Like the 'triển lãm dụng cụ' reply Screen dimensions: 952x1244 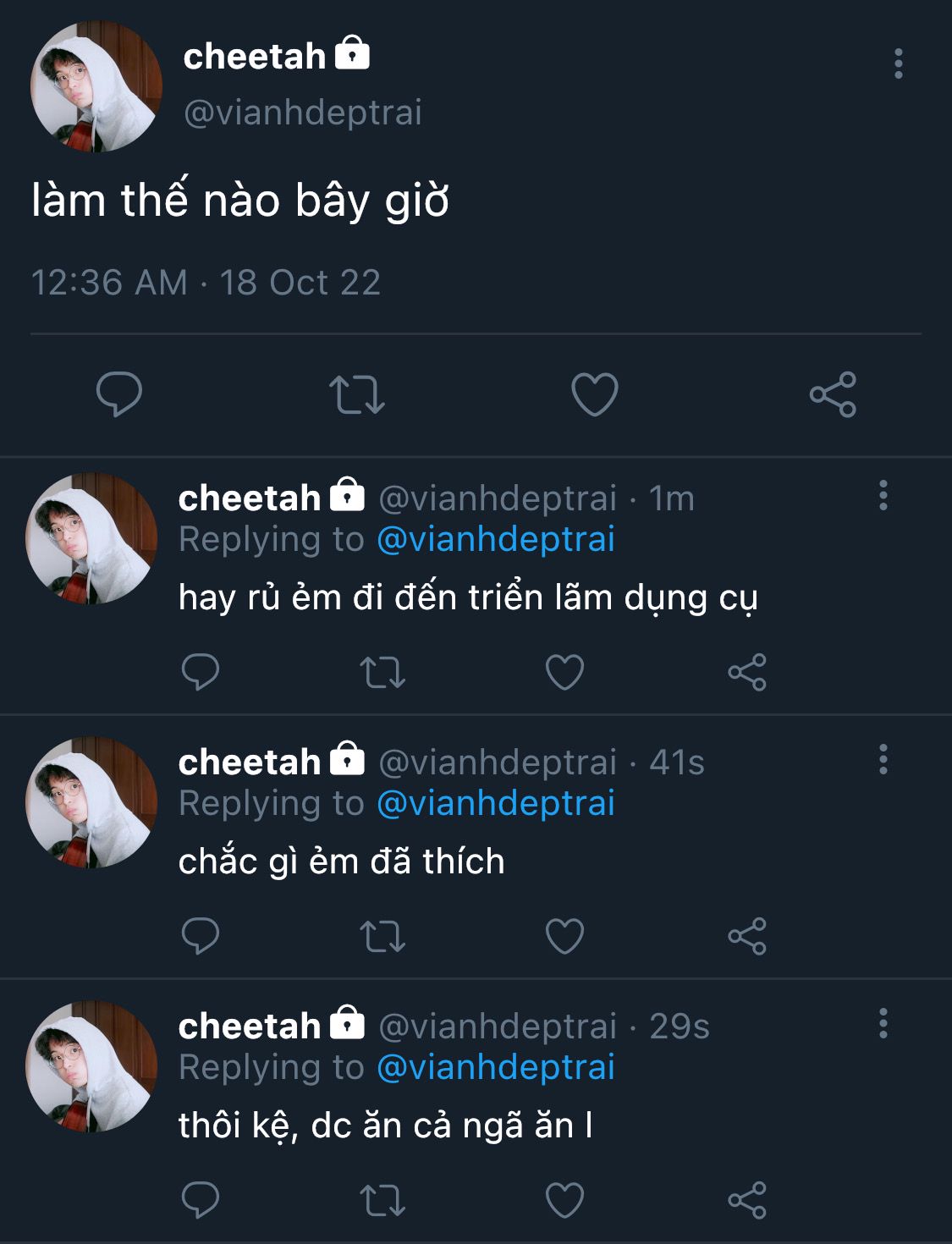click(564, 673)
